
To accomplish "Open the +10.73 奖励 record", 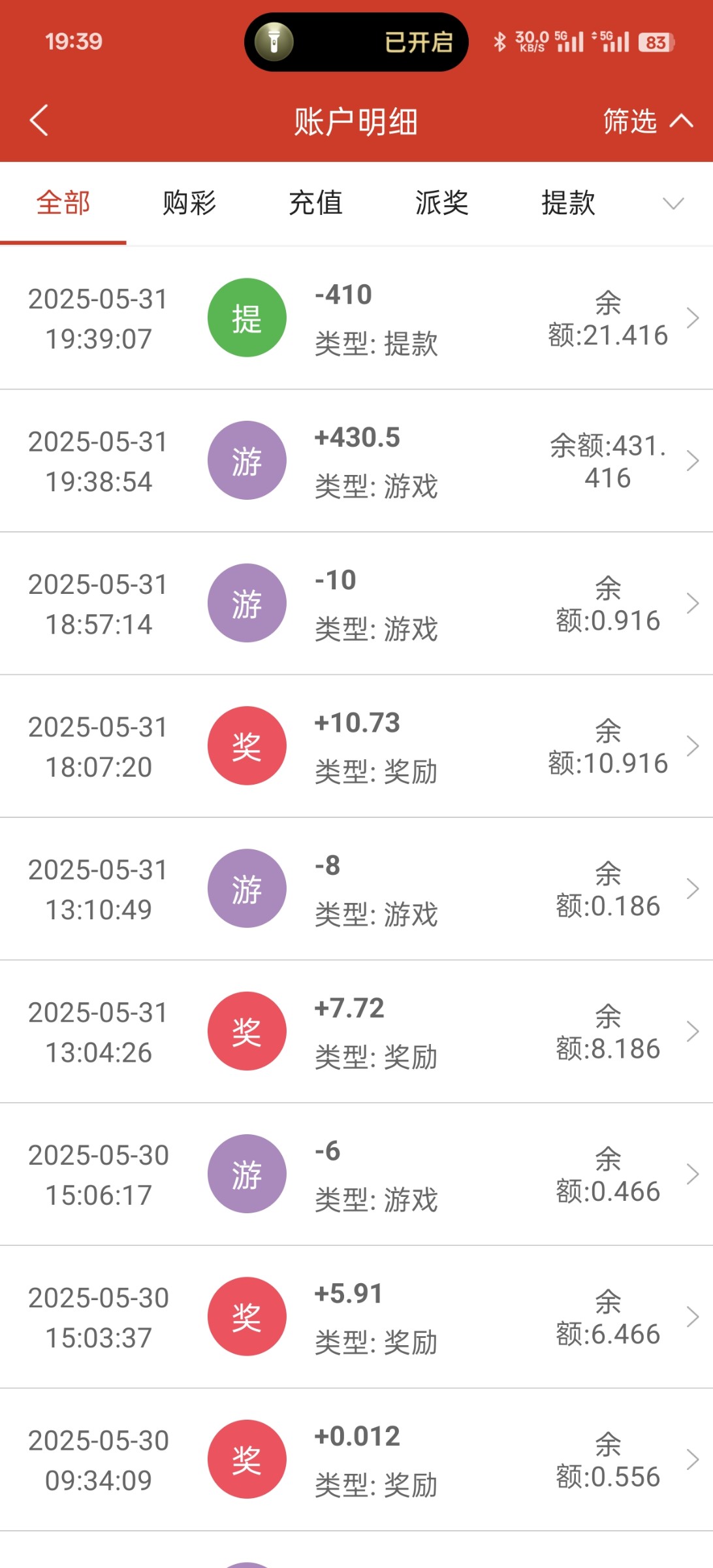I will 356,746.
